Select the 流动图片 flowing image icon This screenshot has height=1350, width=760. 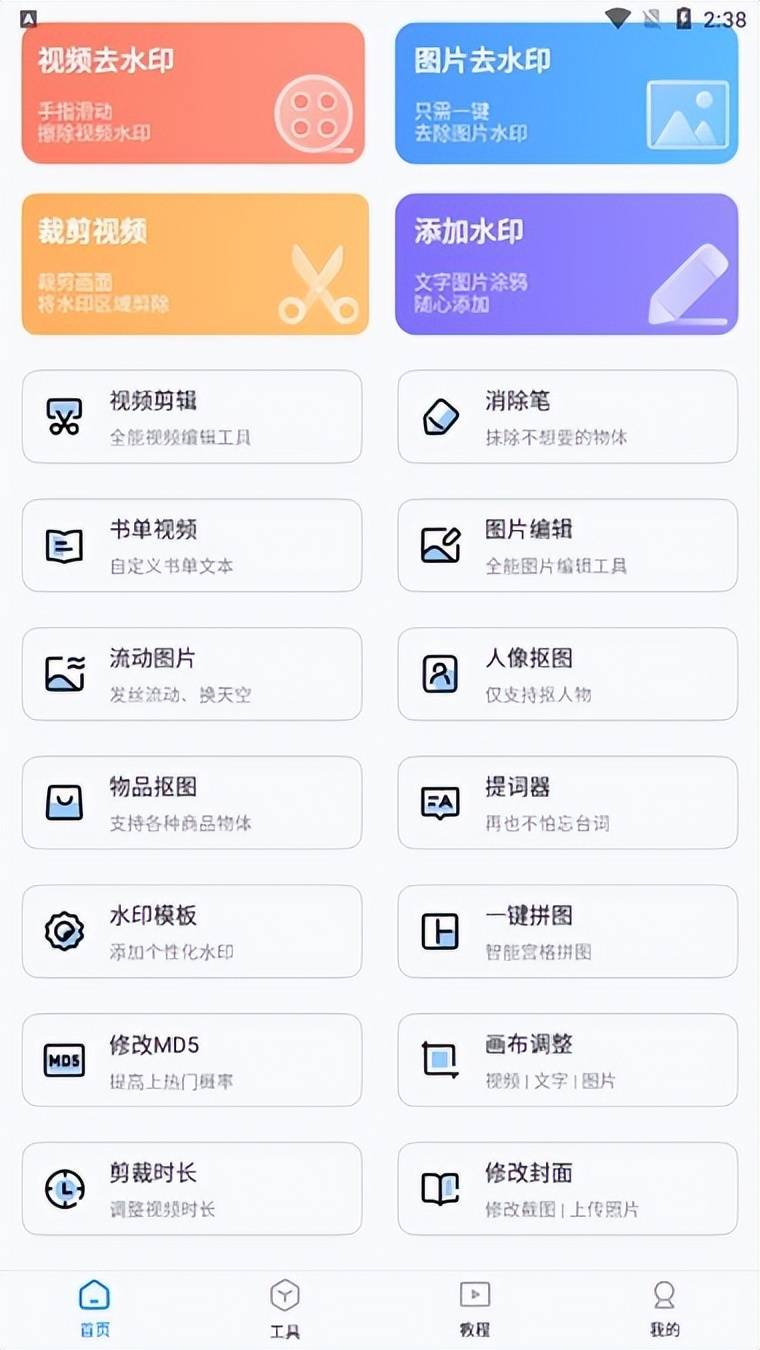[x=63, y=673]
